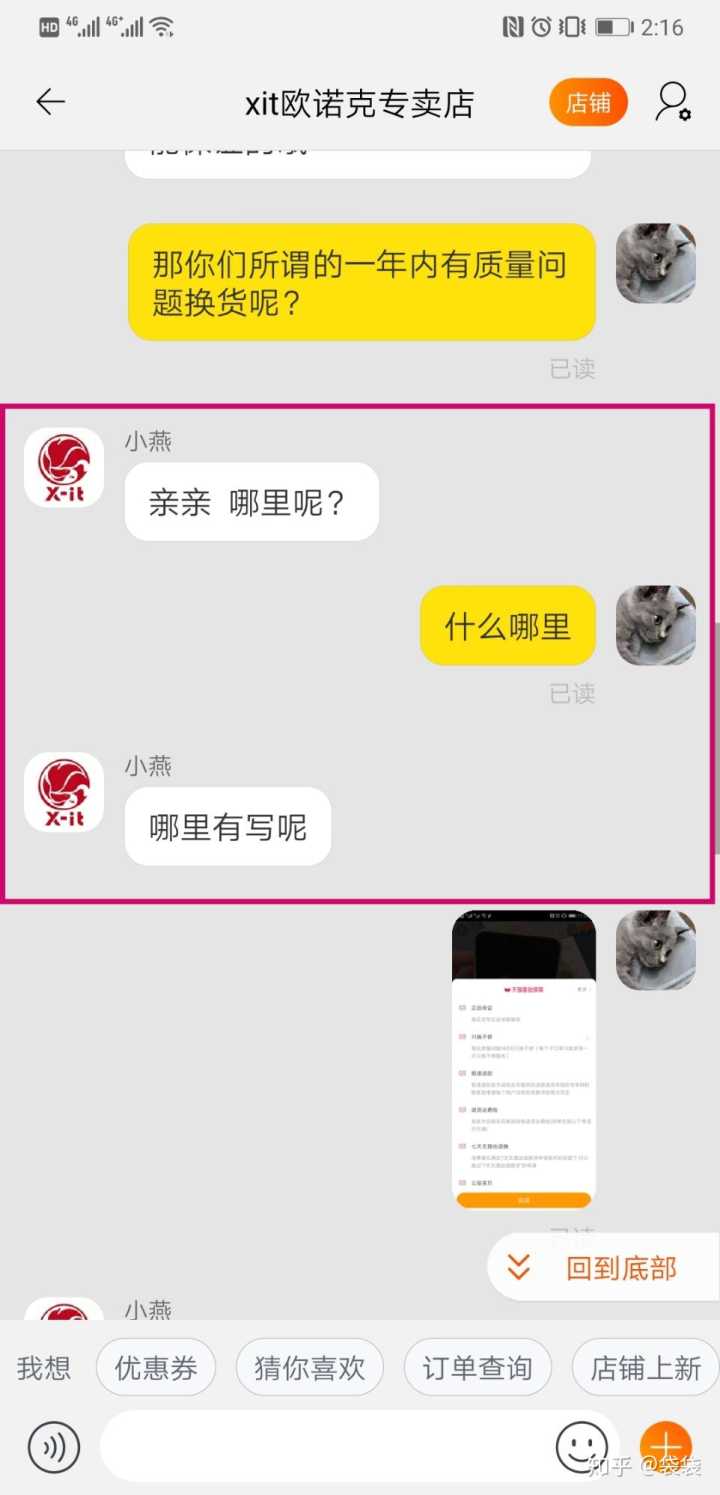
Task: Open the plus attachments menu
Action: click(666, 1446)
